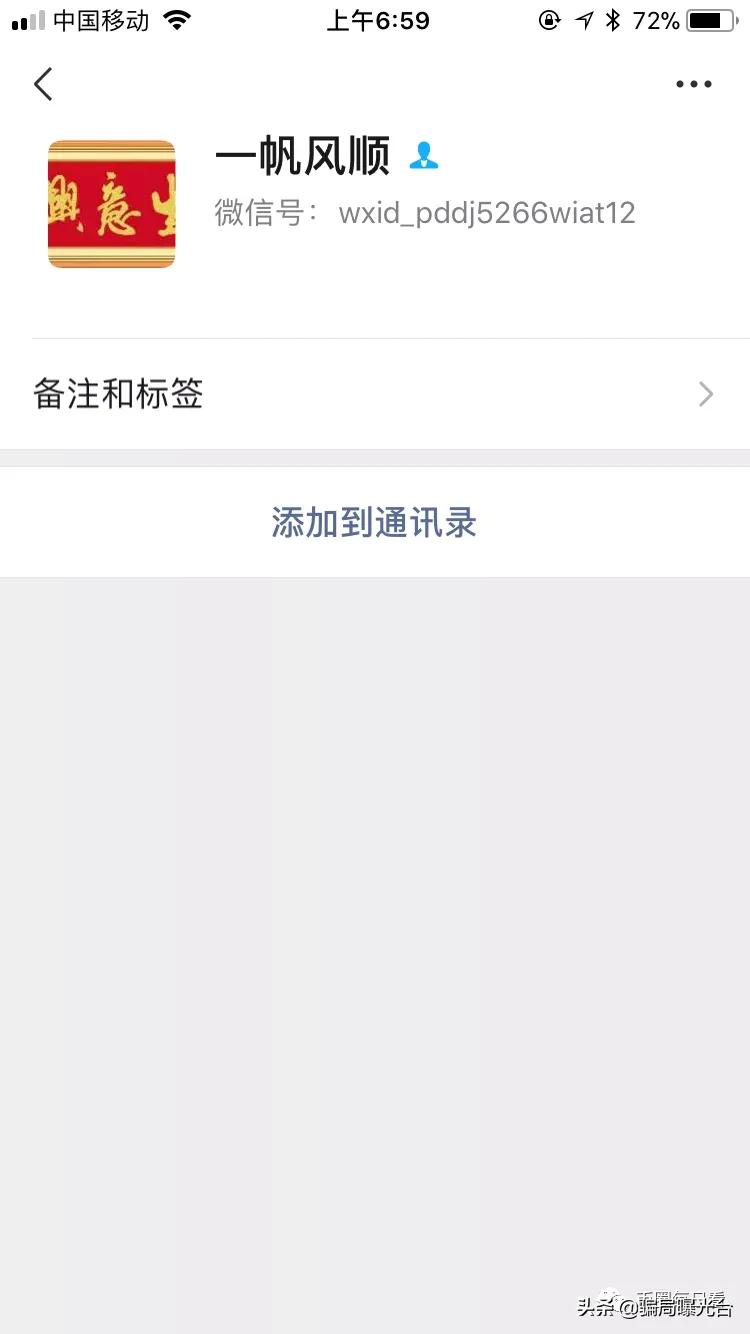Tap the orientation lock icon in the status bar
Viewport: 750px width, 1334px height.
[548, 18]
